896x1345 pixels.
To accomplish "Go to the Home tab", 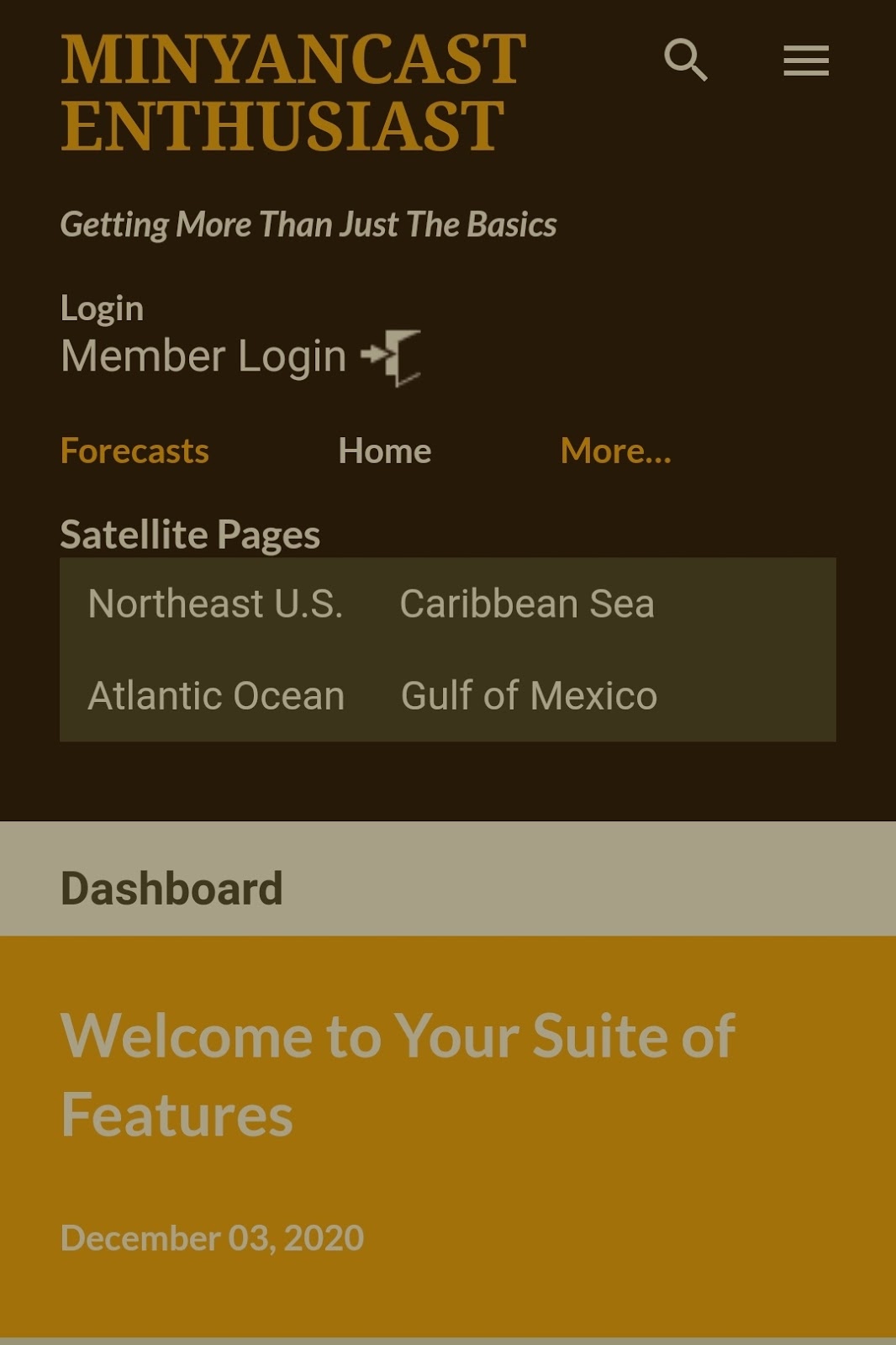I will pos(385,451).
